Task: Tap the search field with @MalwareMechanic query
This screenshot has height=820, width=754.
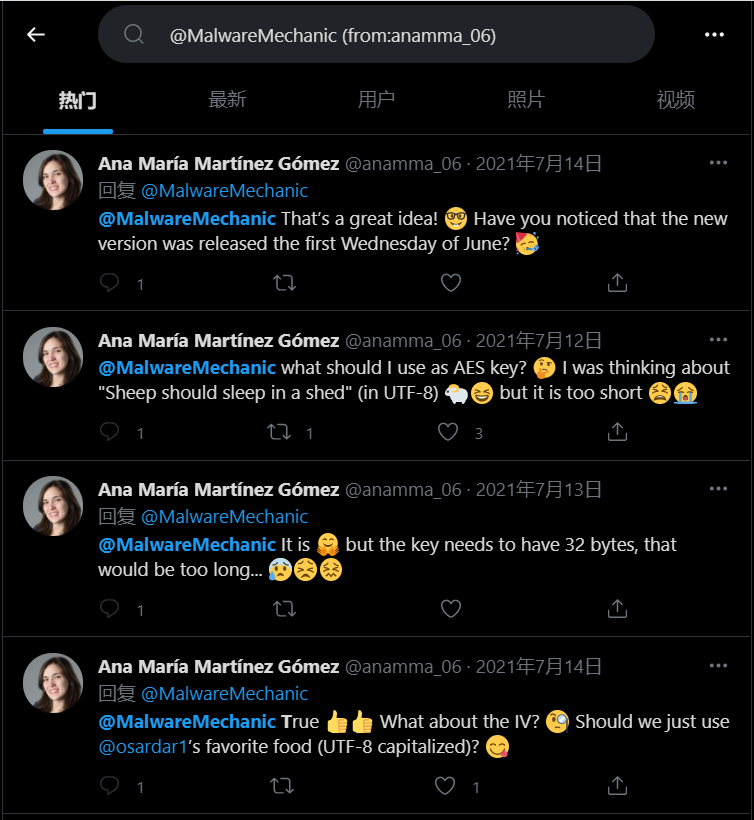Action: [376, 35]
